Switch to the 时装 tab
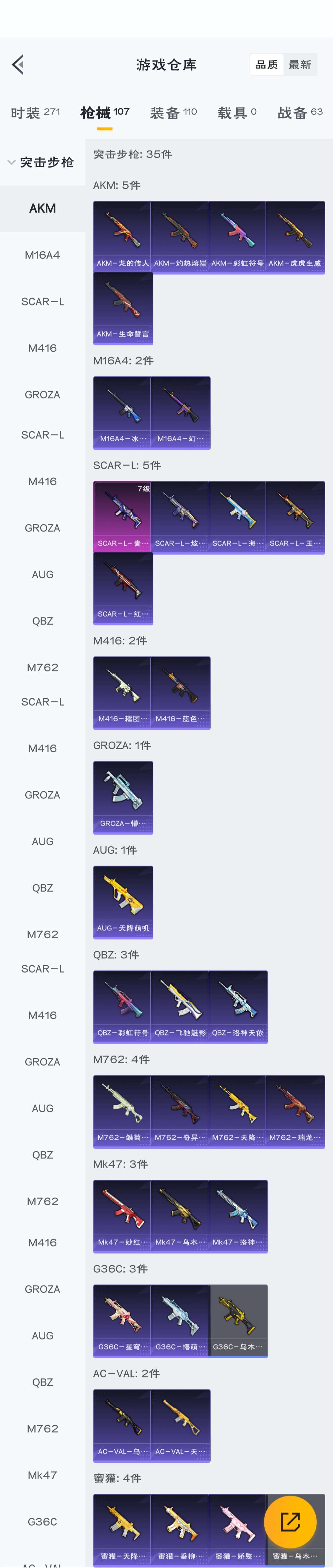 [35, 113]
